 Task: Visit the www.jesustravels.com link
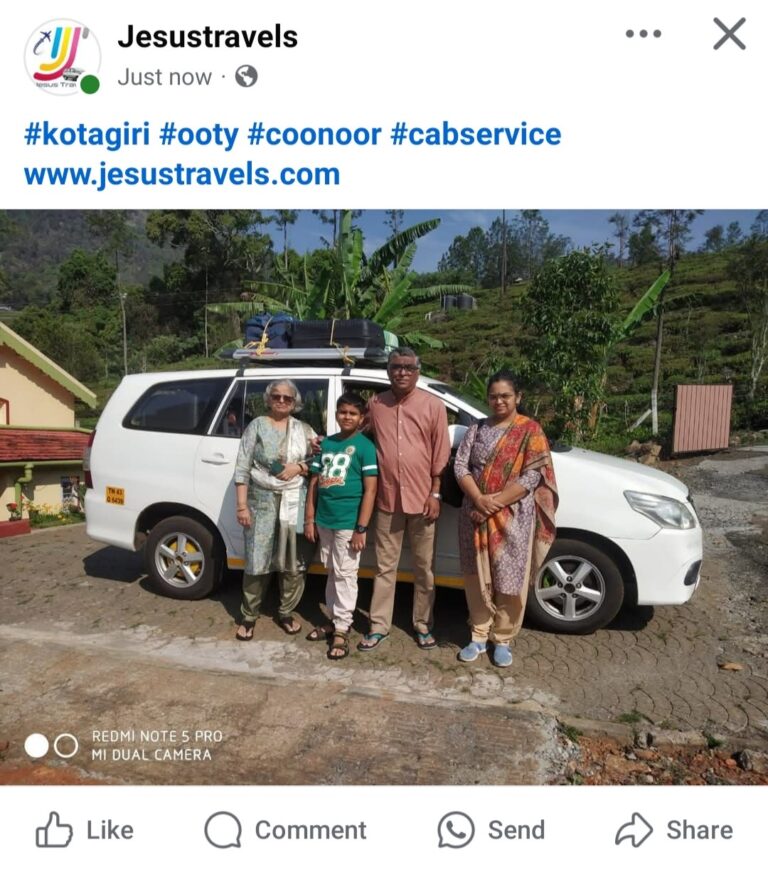[x=182, y=174]
